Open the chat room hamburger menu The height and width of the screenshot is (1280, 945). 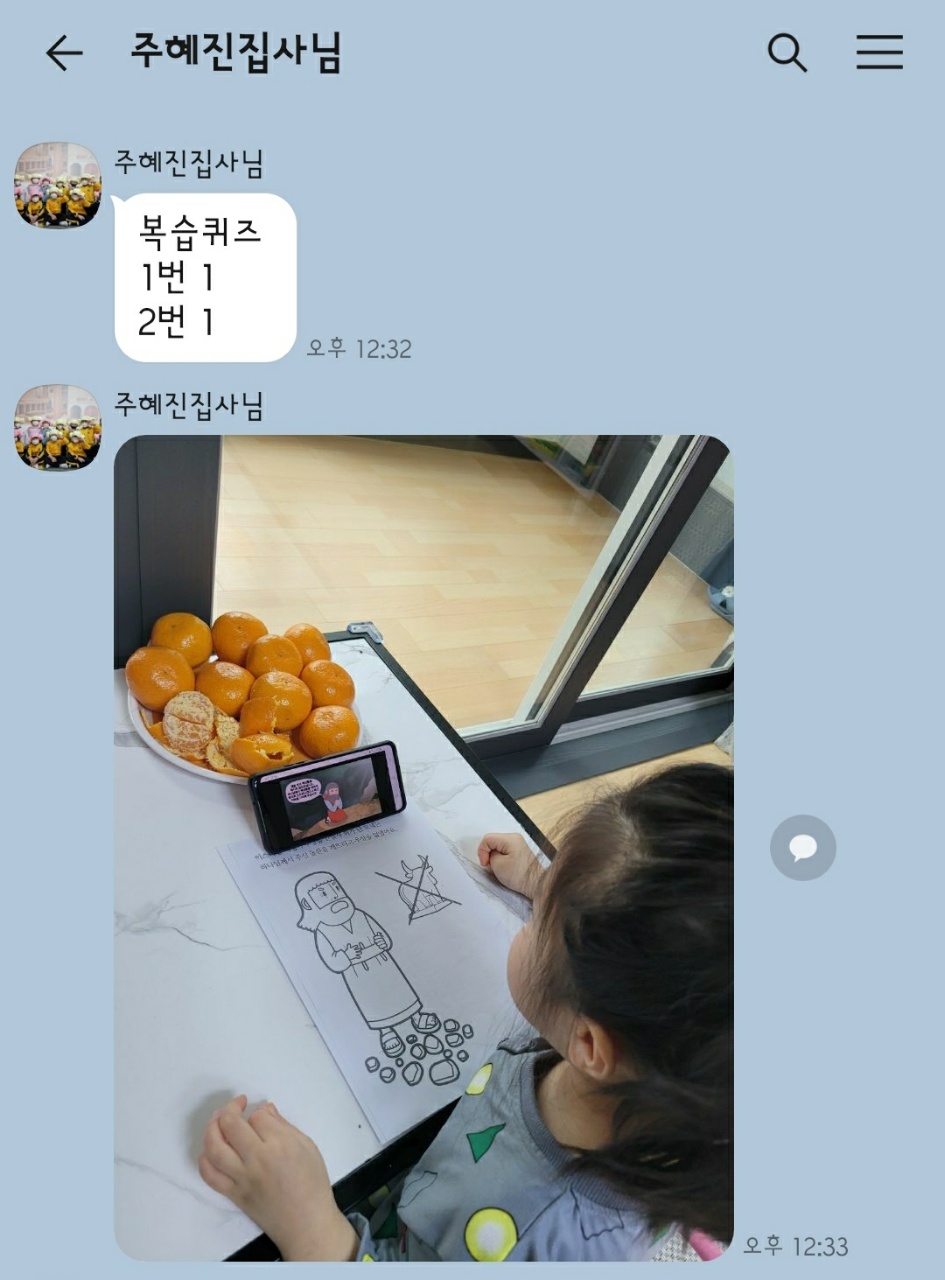pyautogui.click(x=879, y=53)
